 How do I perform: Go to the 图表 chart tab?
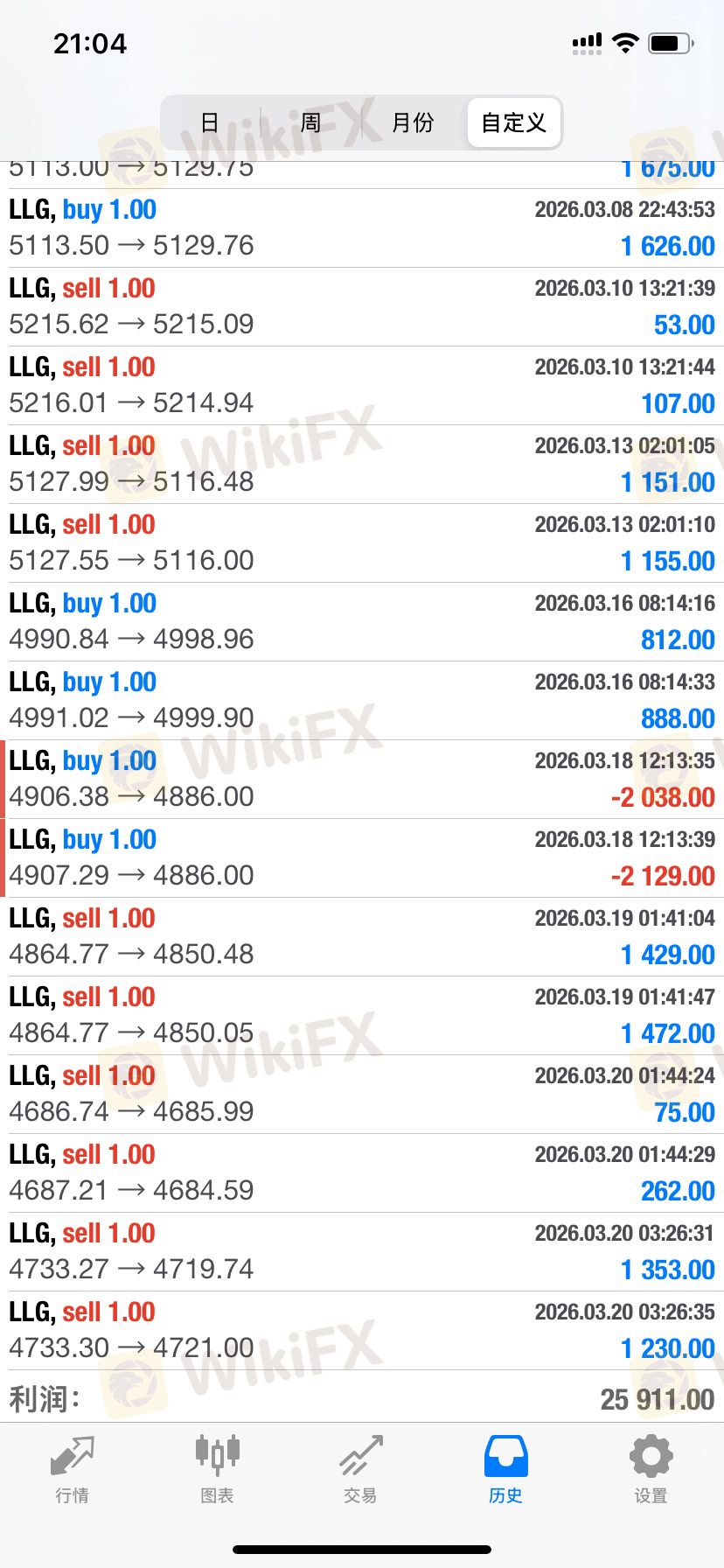point(217,1470)
